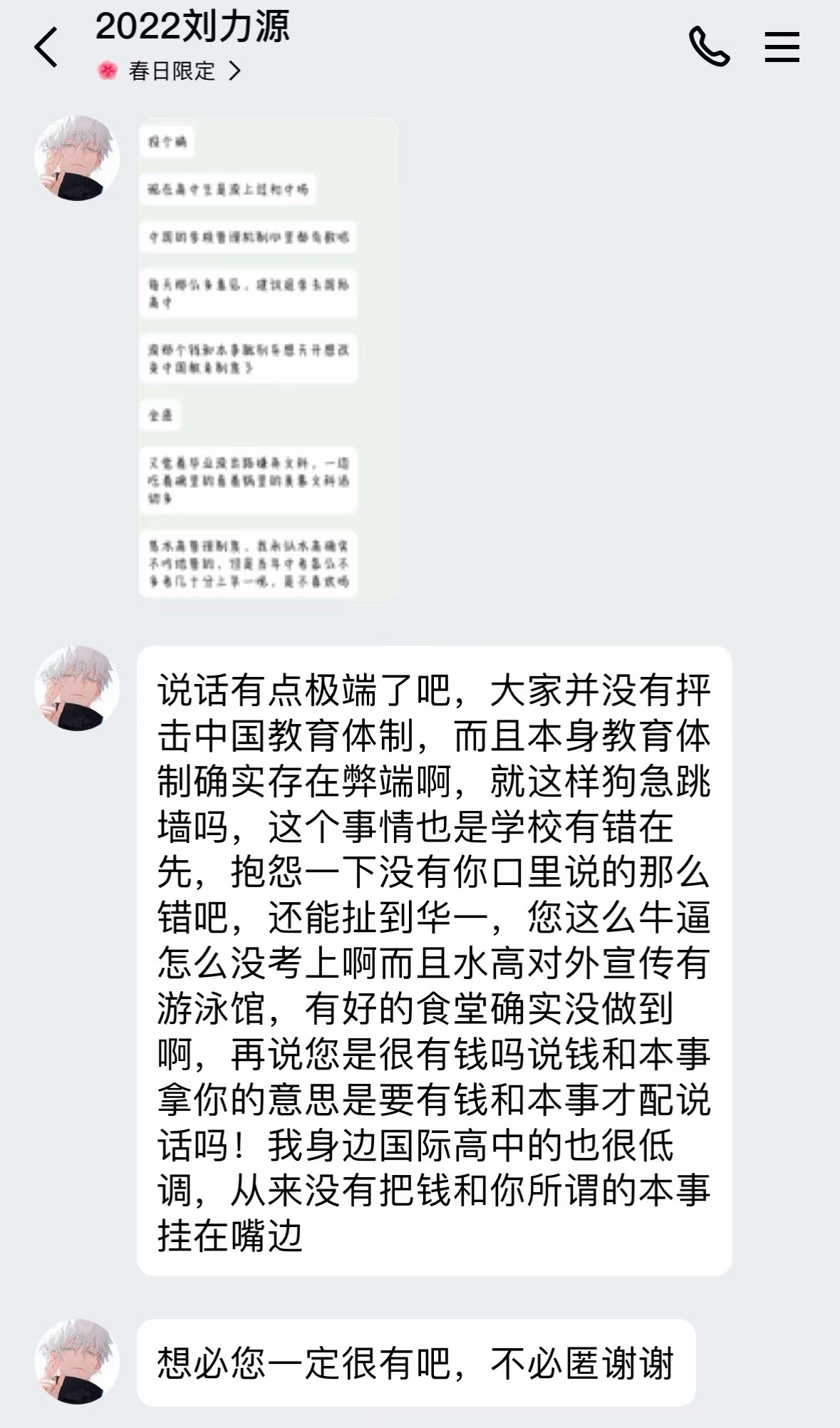Go back using the arrow

[46, 48]
